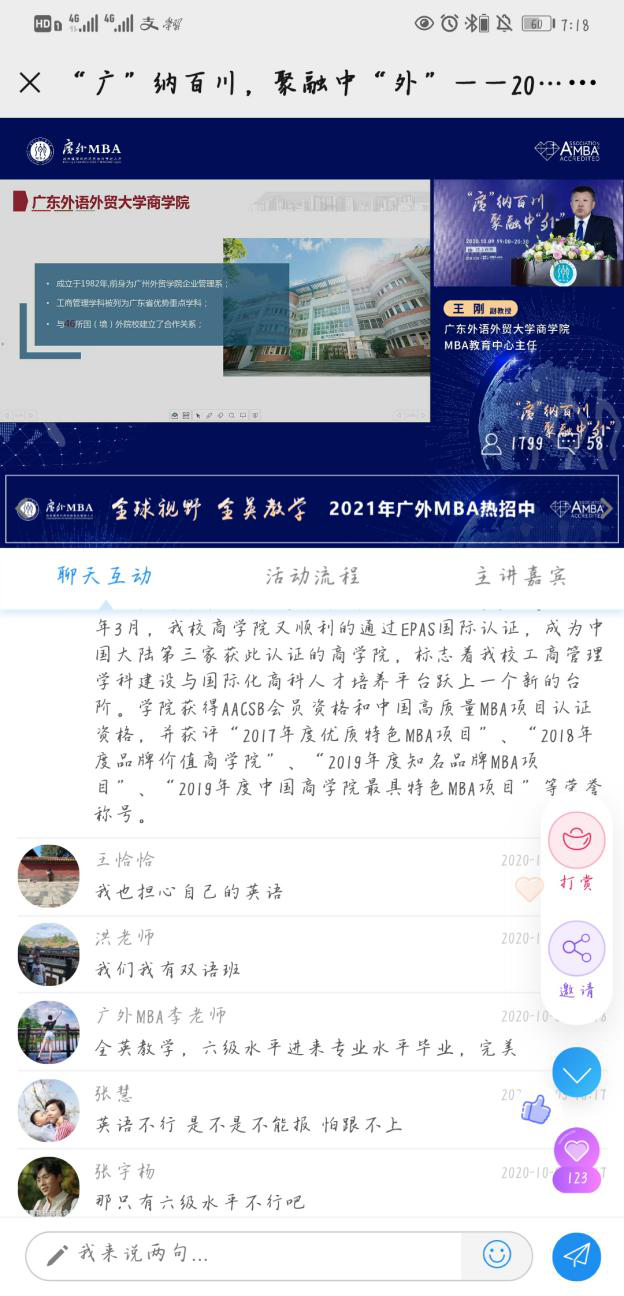This screenshot has height=1296, width=624.
Task: Close the live broadcast page
Action: click(x=30, y=83)
